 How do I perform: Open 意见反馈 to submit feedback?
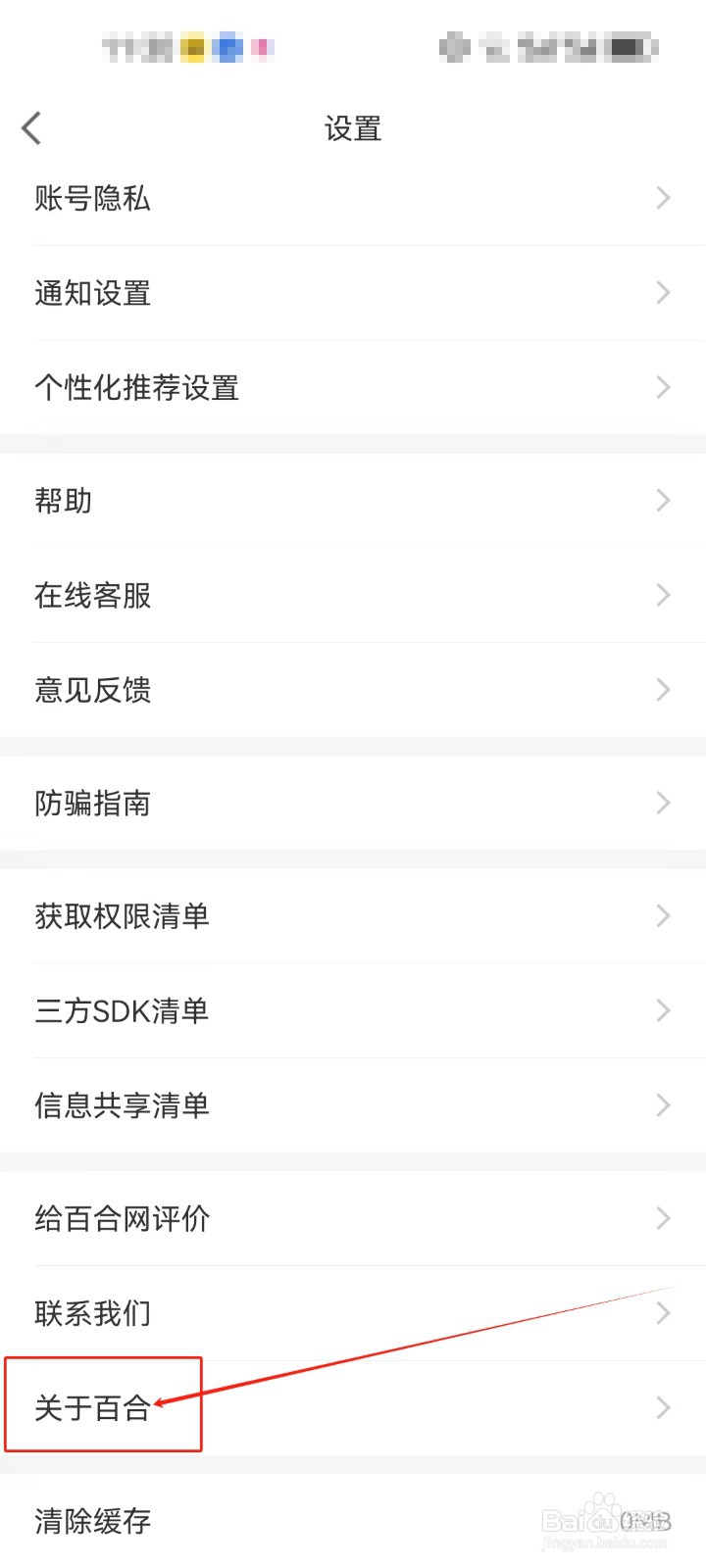pos(93,689)
